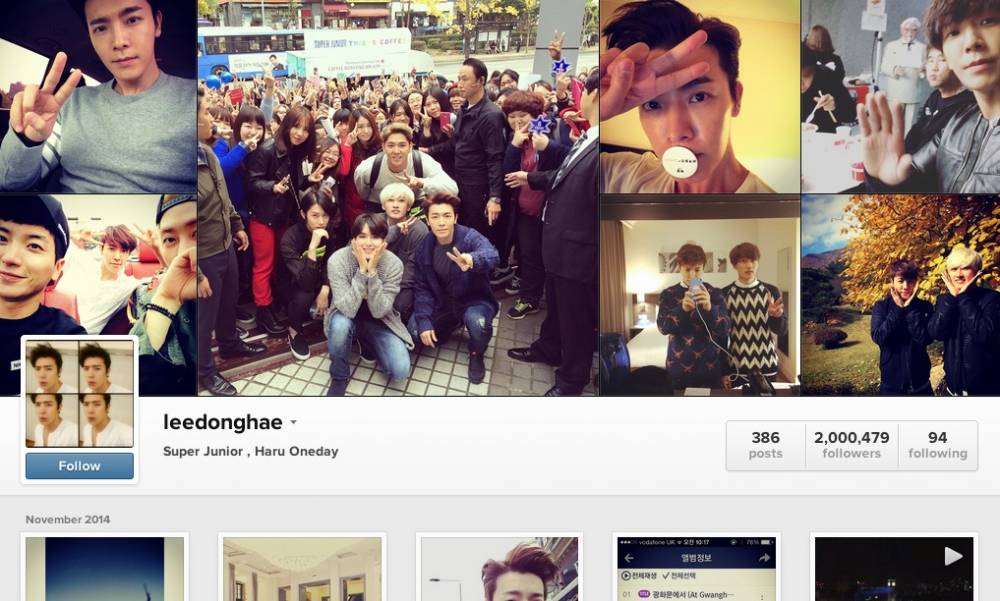
Task: Open the large crowd group photo
Action: pyautogui.click(x=397, y=197)
